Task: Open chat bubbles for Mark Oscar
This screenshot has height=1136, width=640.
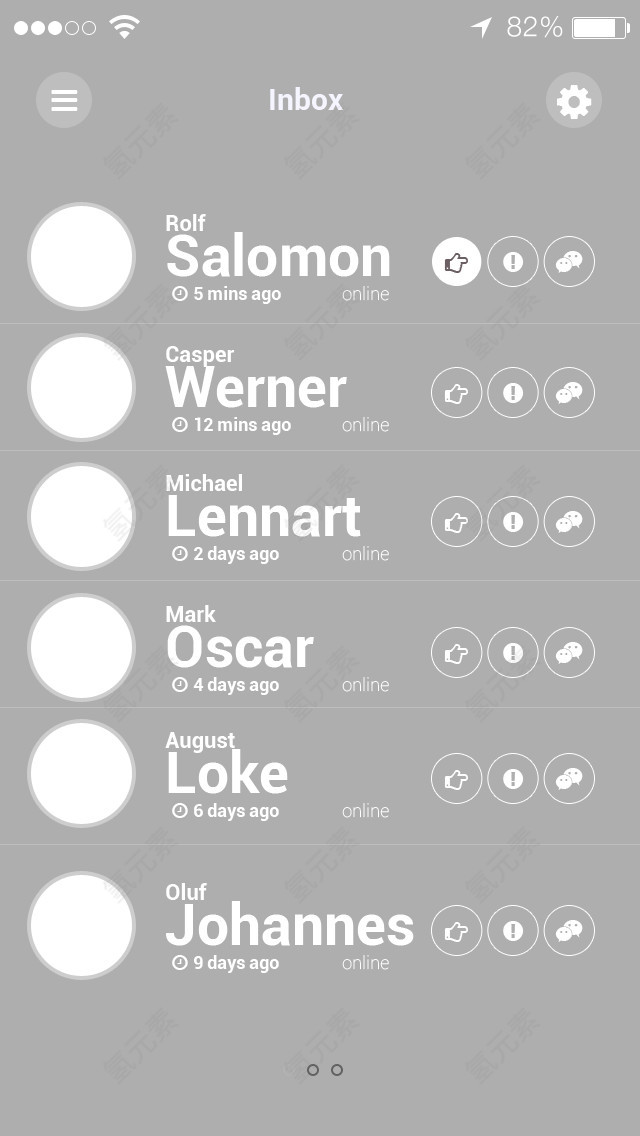Action: (569, 653)
